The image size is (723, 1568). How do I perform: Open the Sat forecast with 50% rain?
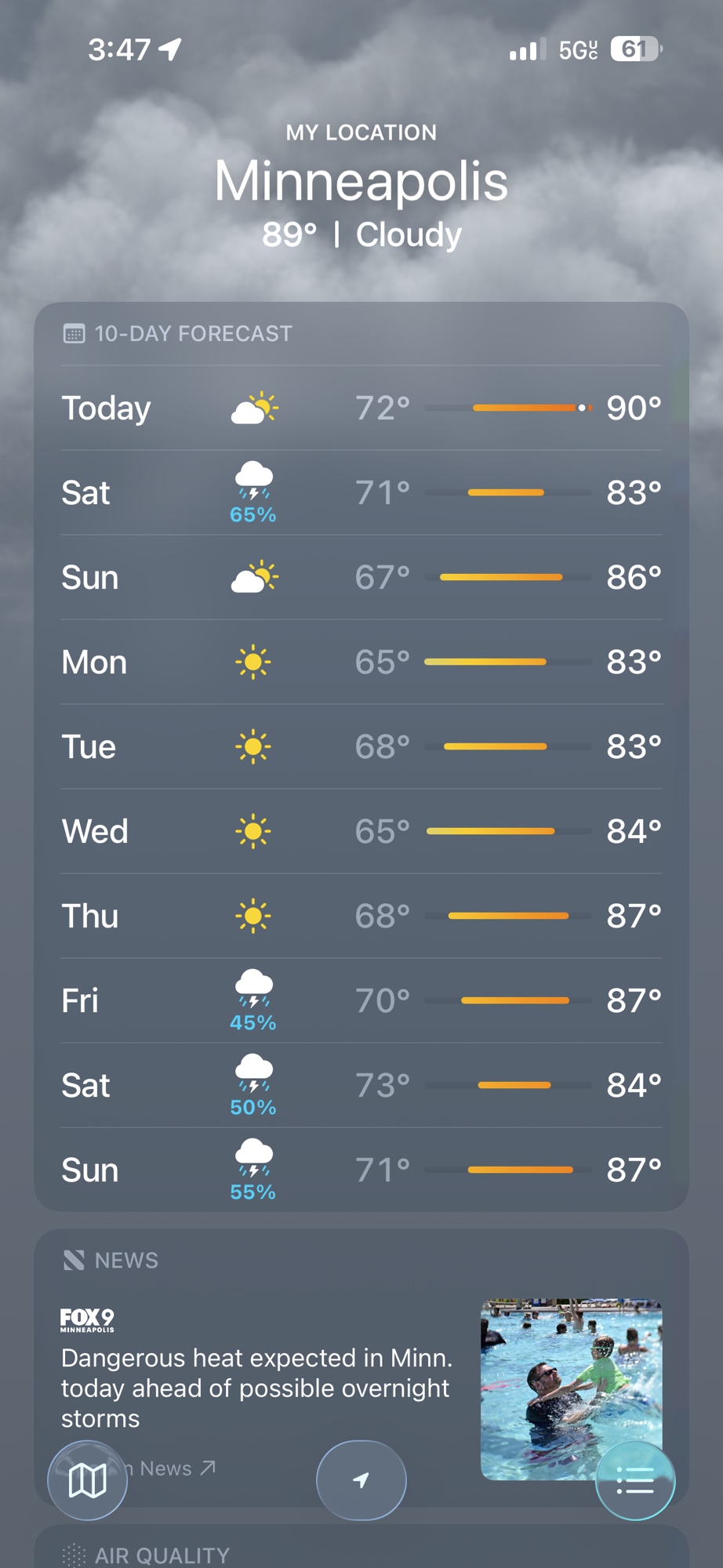[361, 1086]
